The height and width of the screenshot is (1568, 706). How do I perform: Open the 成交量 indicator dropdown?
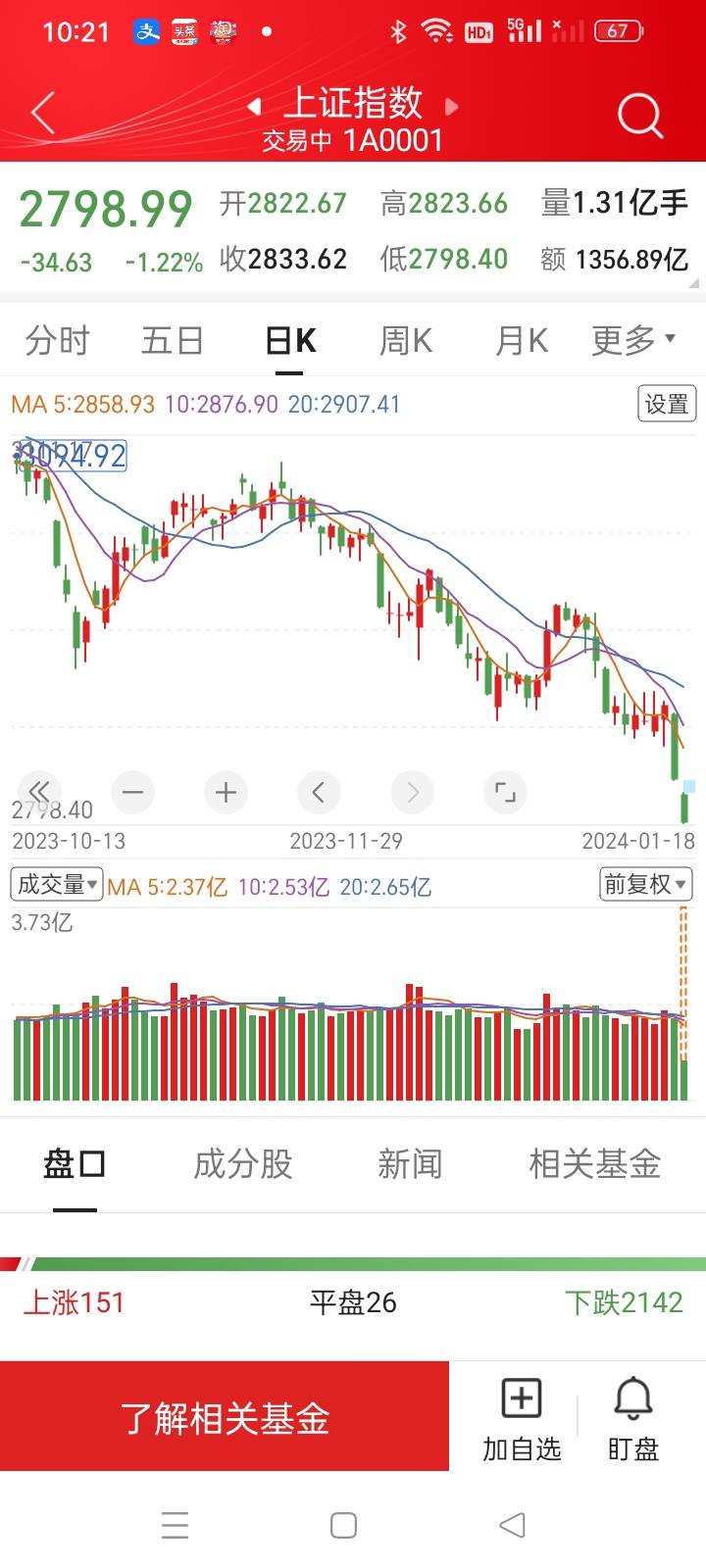(56, 885)
